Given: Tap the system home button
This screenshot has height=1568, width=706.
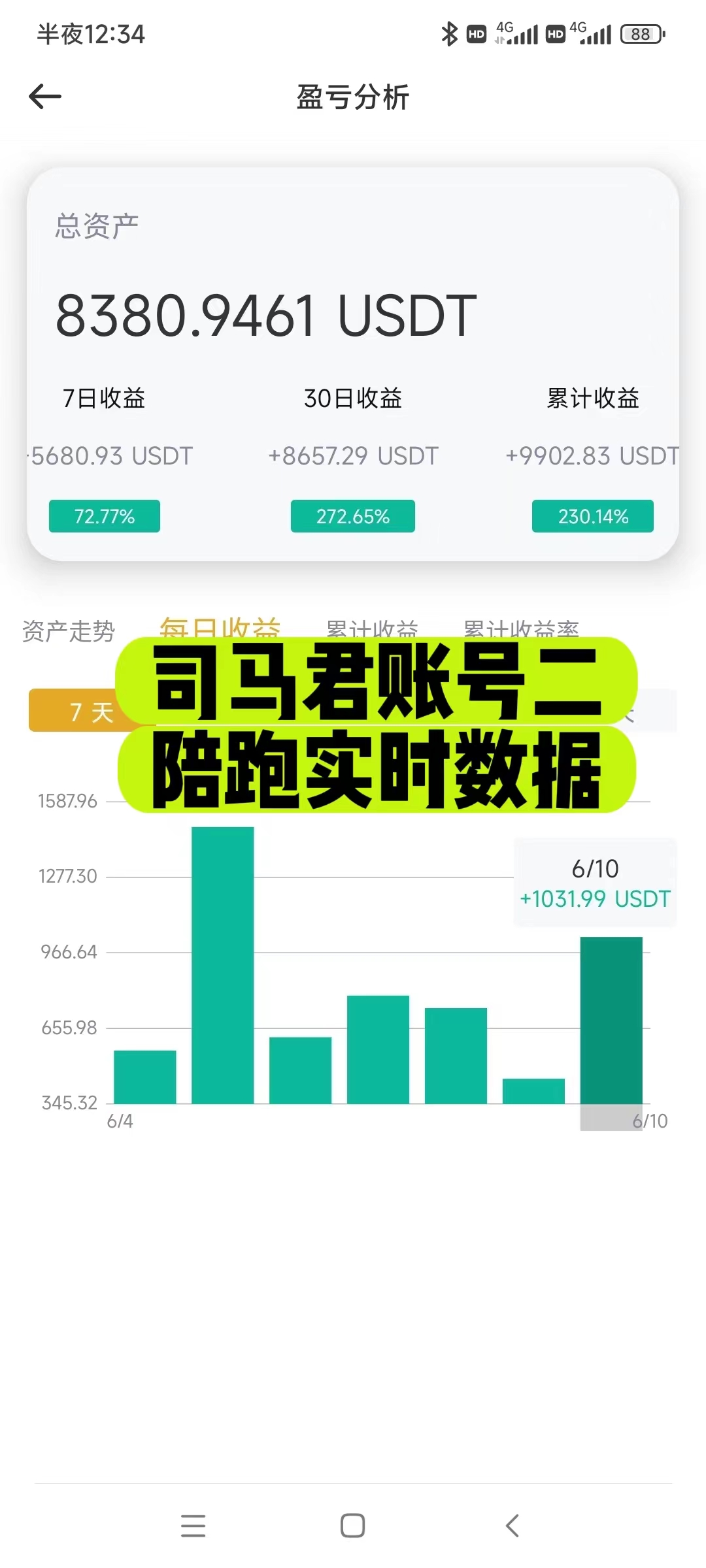Looking at the screenshot, I should (352, 1526).
